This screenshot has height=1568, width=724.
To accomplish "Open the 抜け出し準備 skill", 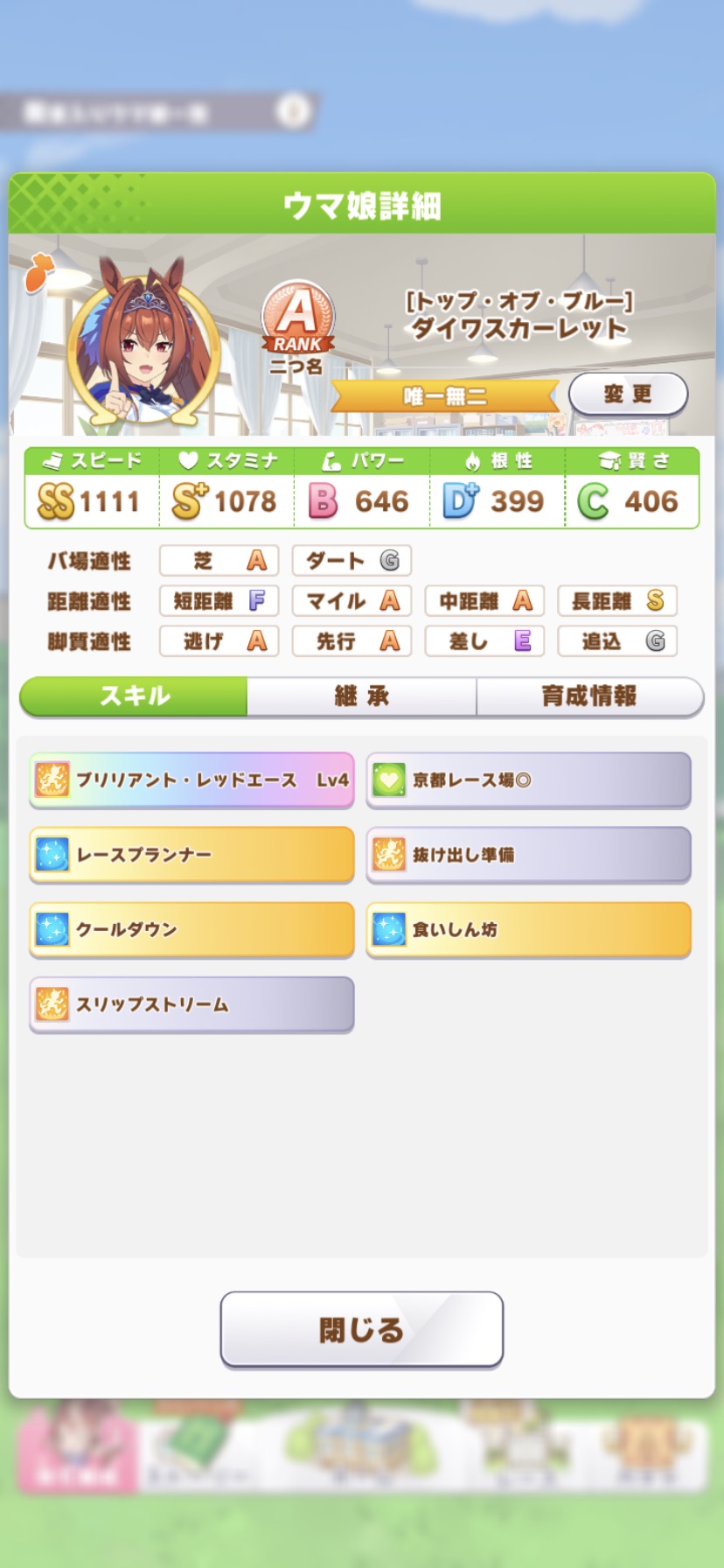I will (528, 854).
